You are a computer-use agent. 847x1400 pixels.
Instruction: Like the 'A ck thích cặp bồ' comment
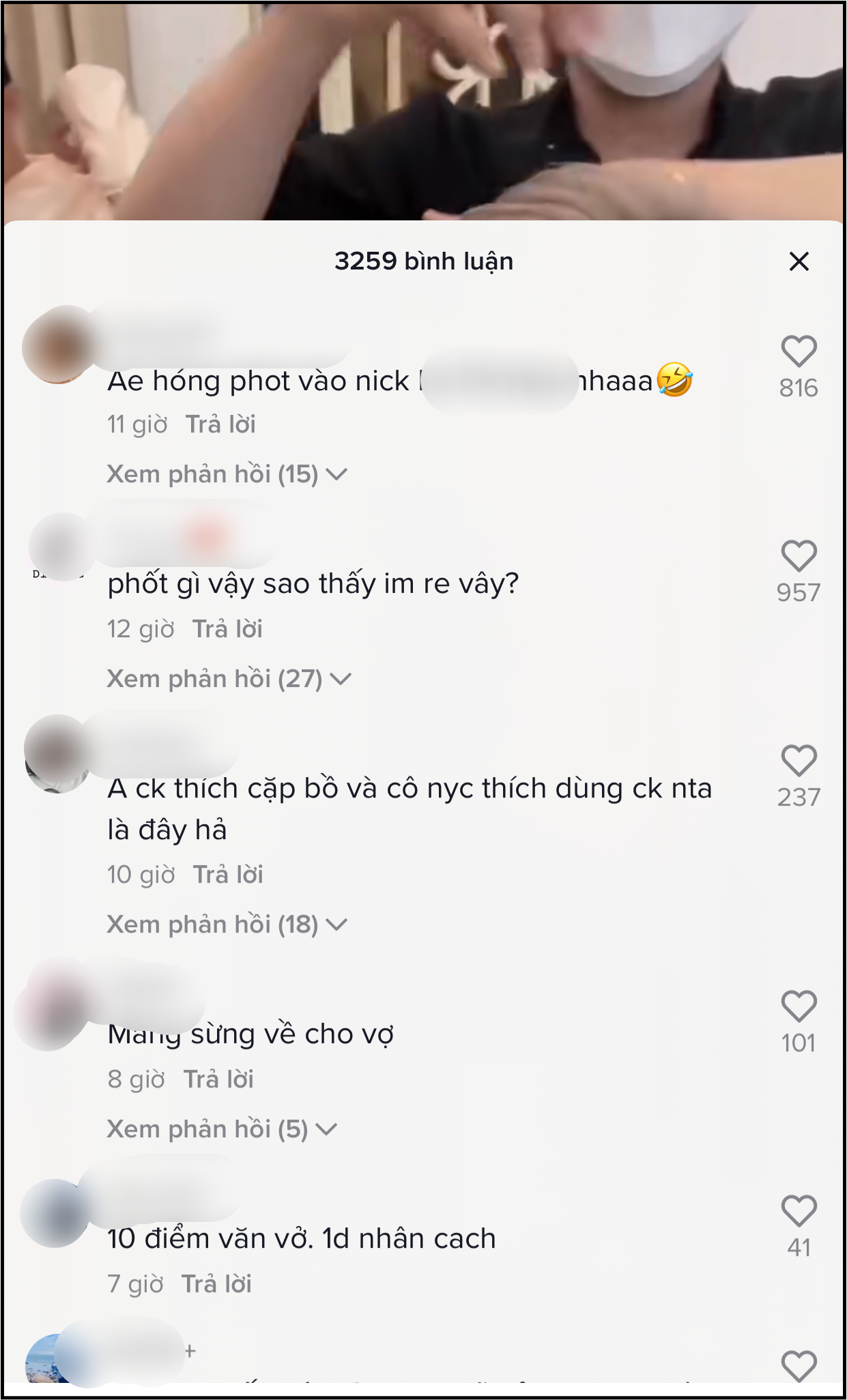(799, 761)
